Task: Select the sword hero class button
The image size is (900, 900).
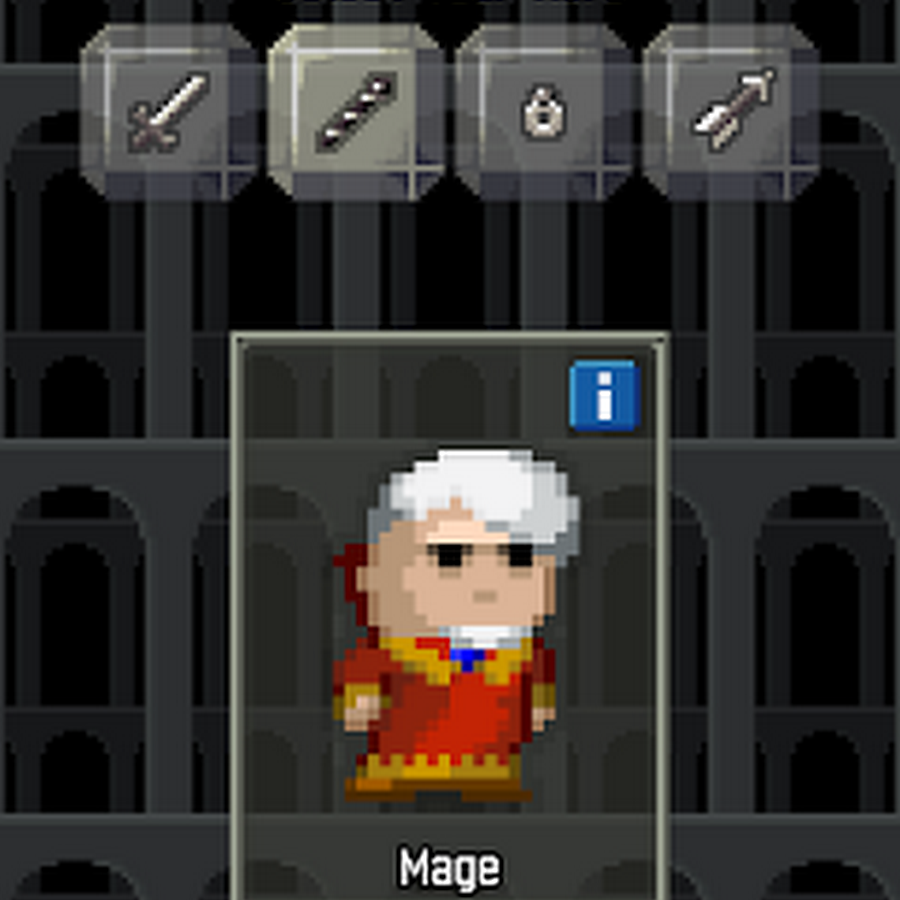Action: 168,112
